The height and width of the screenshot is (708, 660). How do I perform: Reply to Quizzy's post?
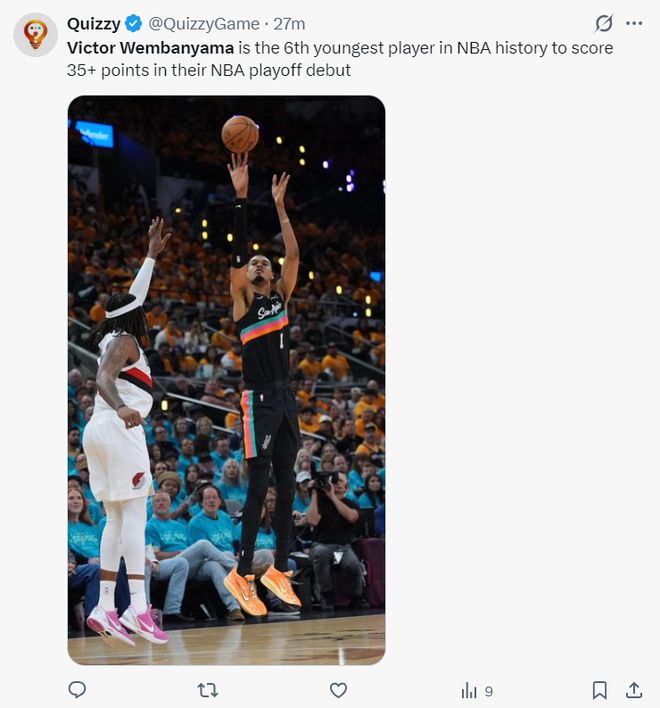click(x=77, y=690)
